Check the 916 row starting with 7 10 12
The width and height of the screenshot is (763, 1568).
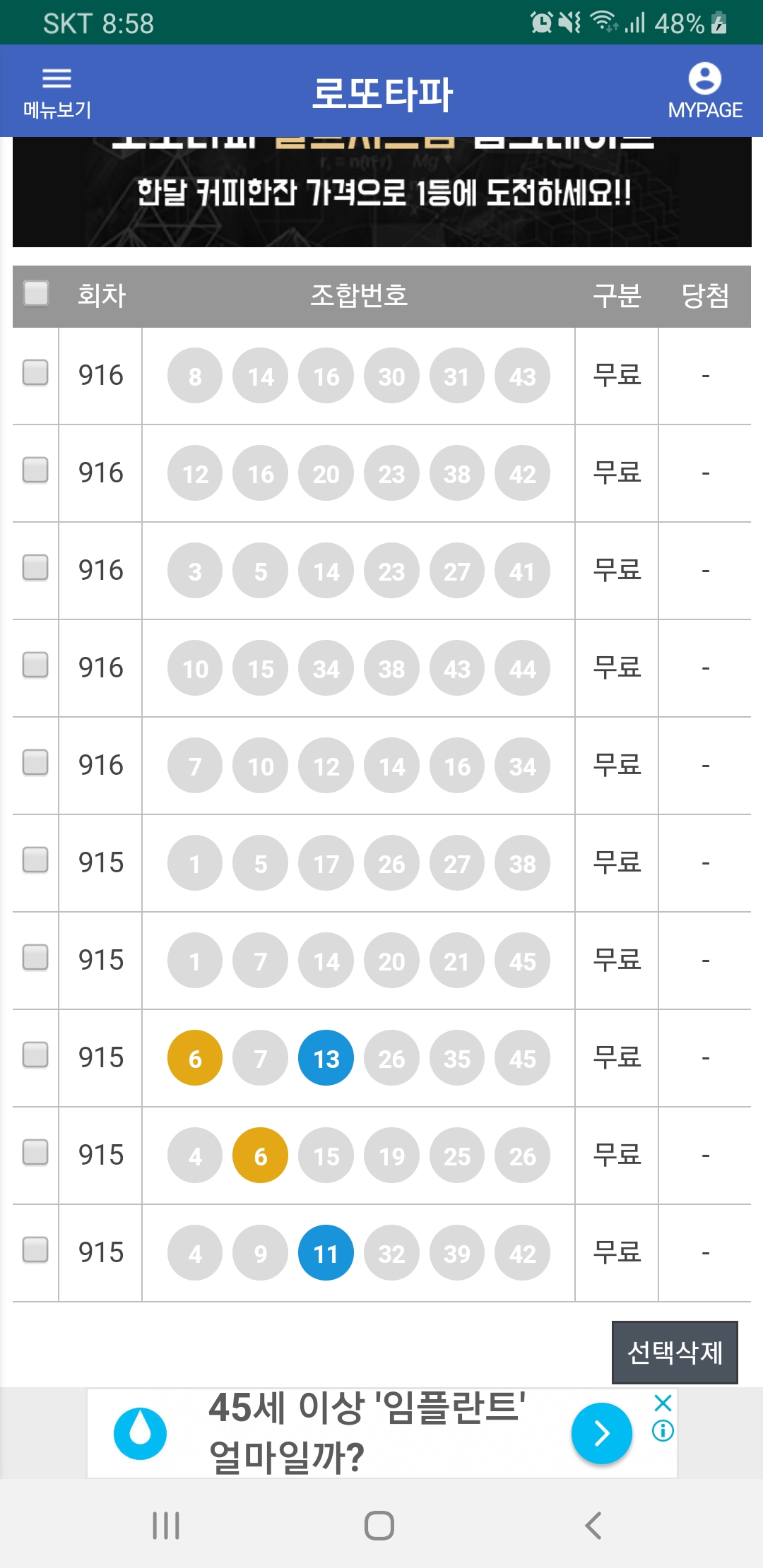pyautogui.click(x=35, y=762)
